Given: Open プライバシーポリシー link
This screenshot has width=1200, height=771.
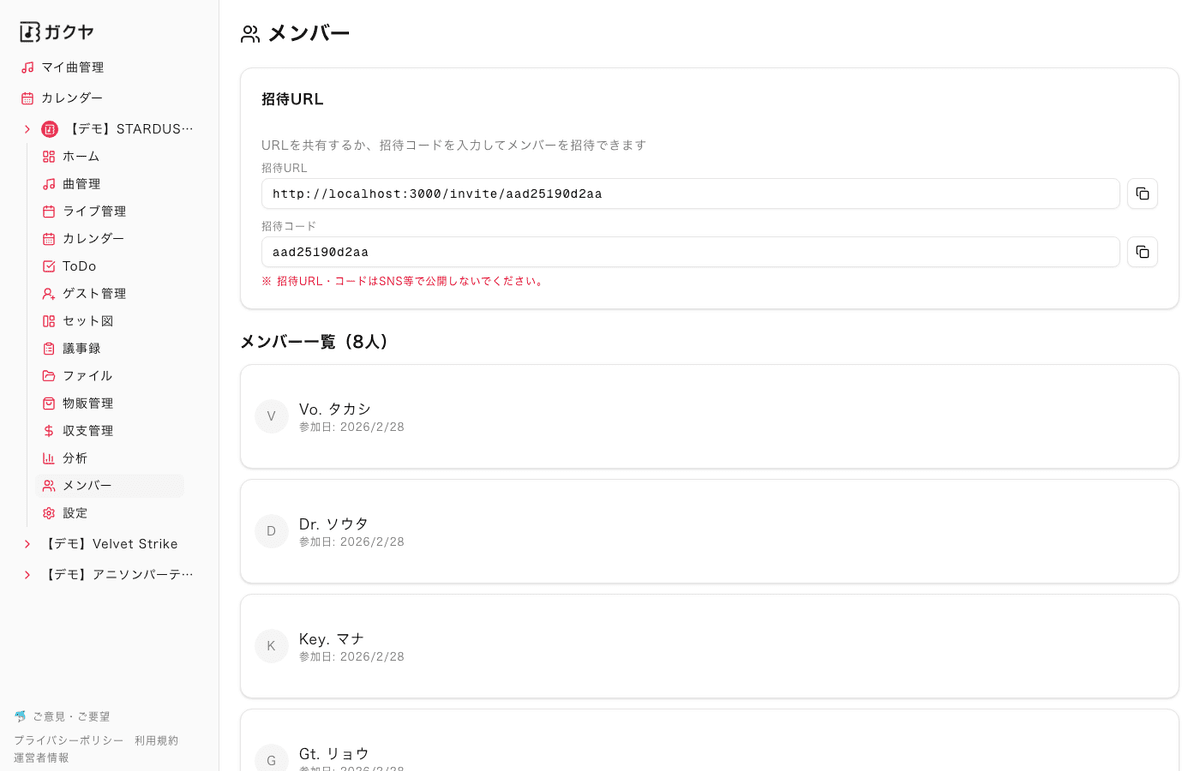Looking at the screenshot, I should [68, 740].
